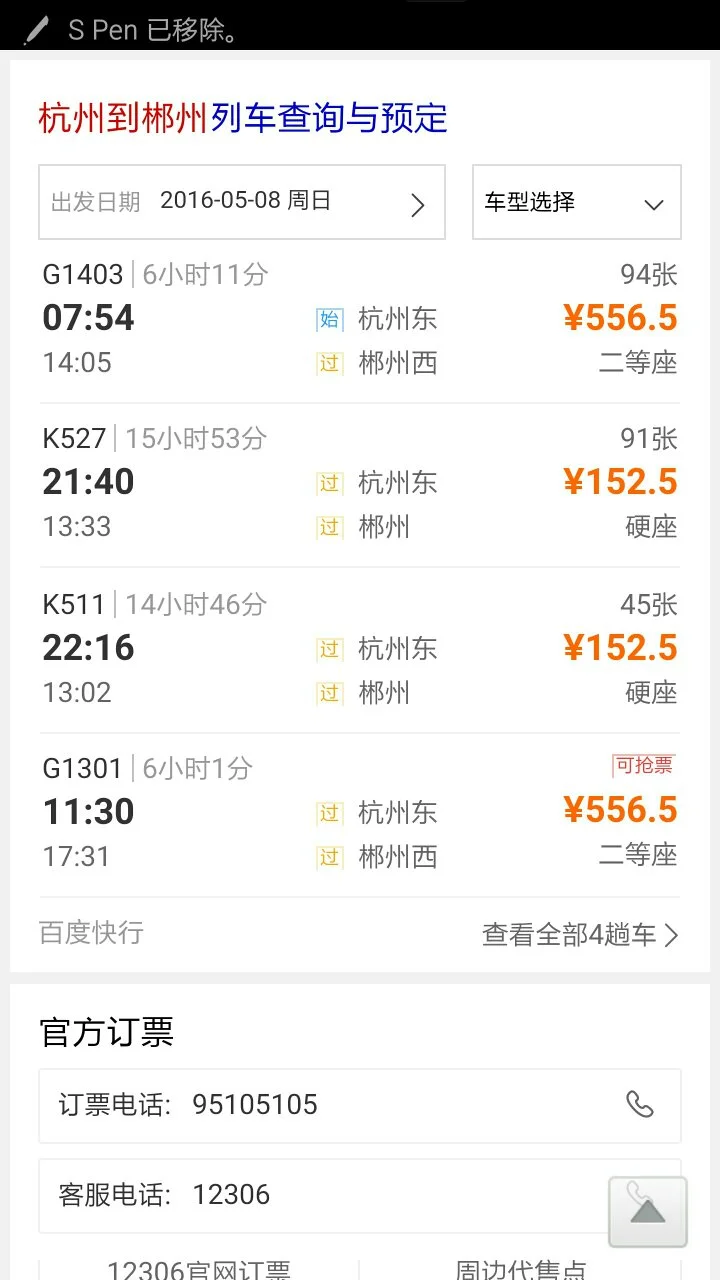Click the 过 badge beside 杭州东 on G1301

tap(327, 812)
